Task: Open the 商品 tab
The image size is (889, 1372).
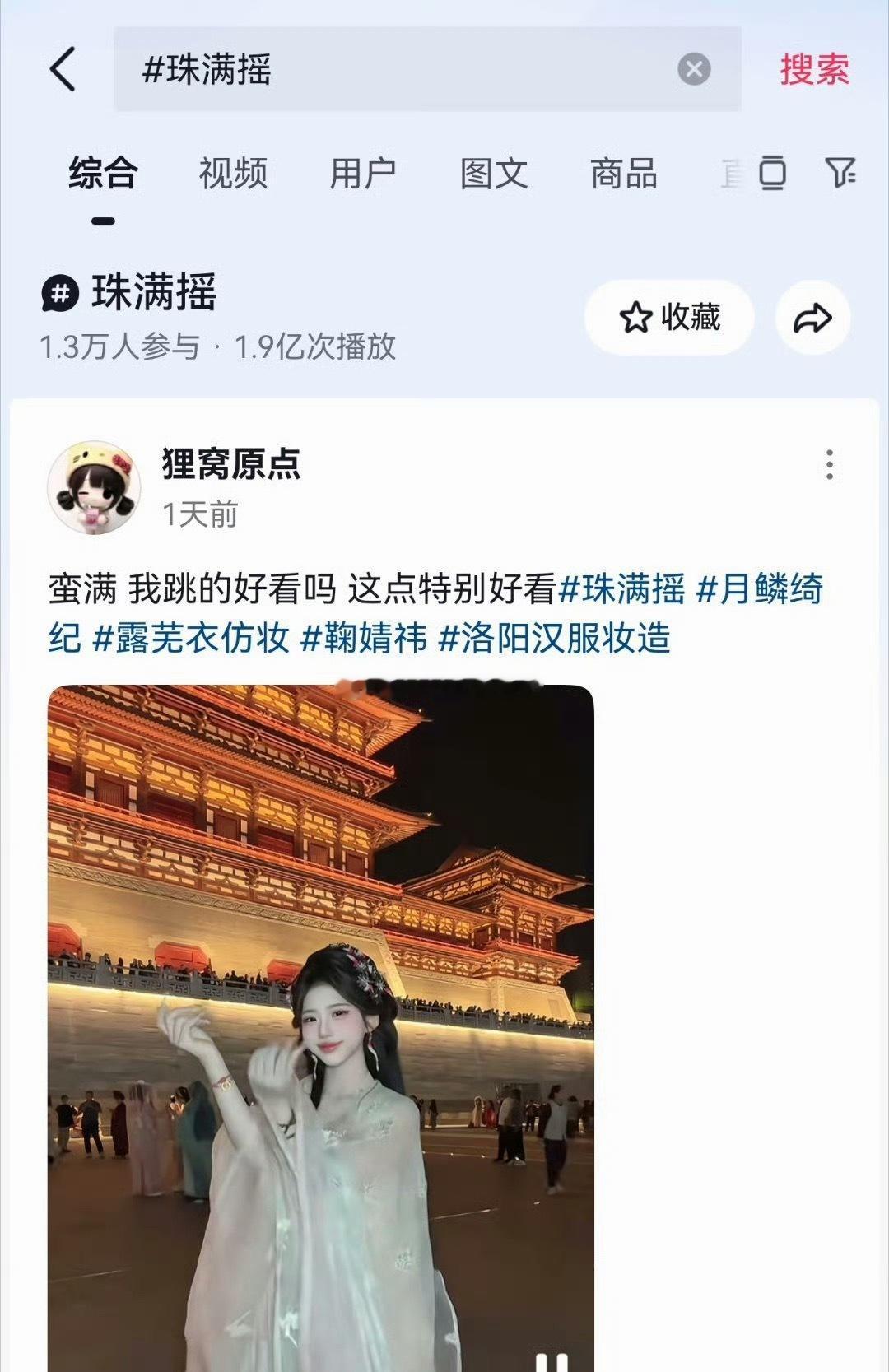Action: click(x=623, y=174)
